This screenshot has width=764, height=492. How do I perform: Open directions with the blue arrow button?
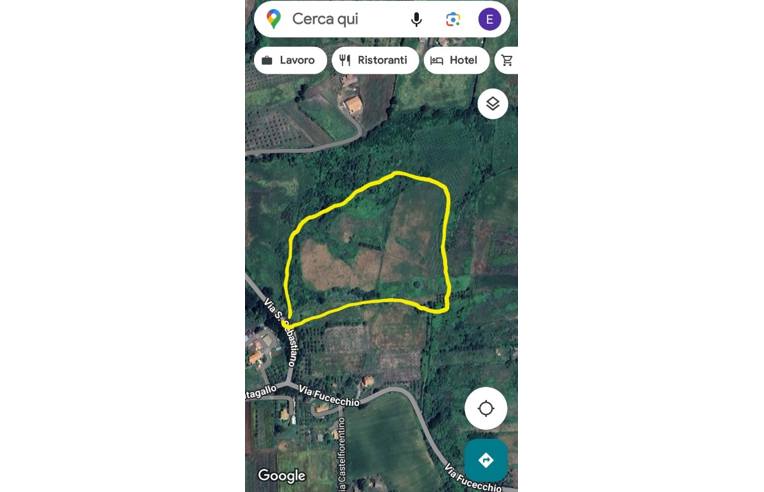tap(486, 460)
